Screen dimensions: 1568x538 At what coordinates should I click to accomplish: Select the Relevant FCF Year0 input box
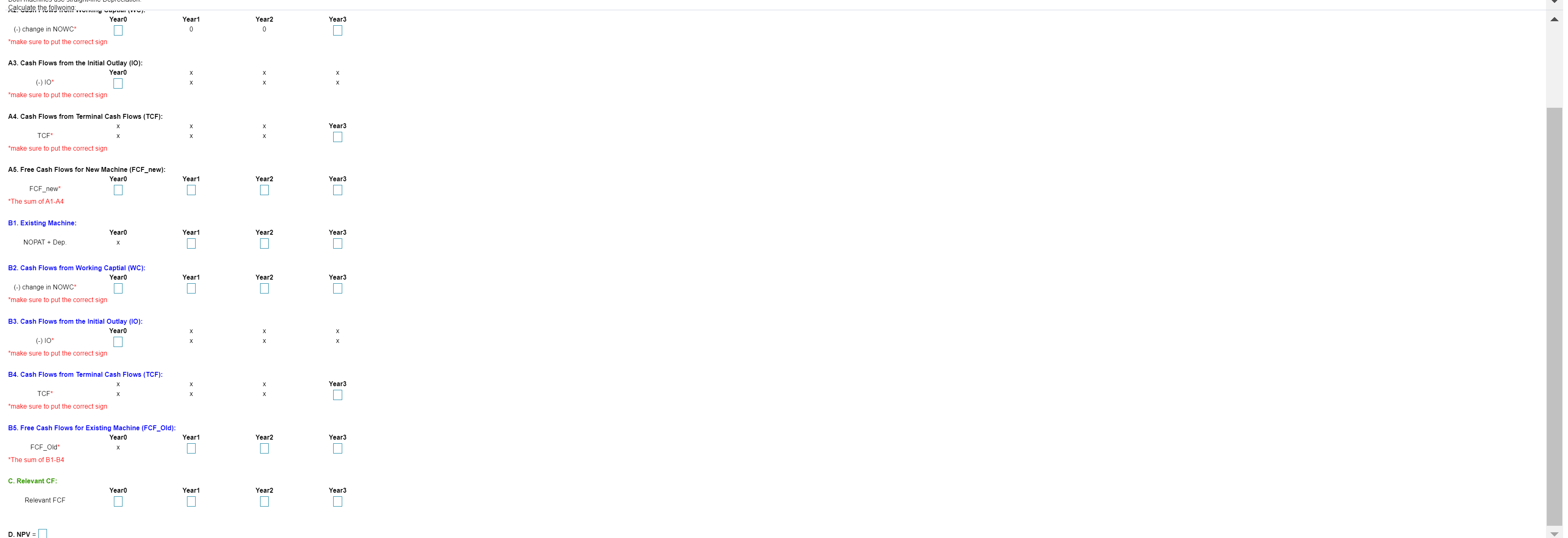coord(118,502)
